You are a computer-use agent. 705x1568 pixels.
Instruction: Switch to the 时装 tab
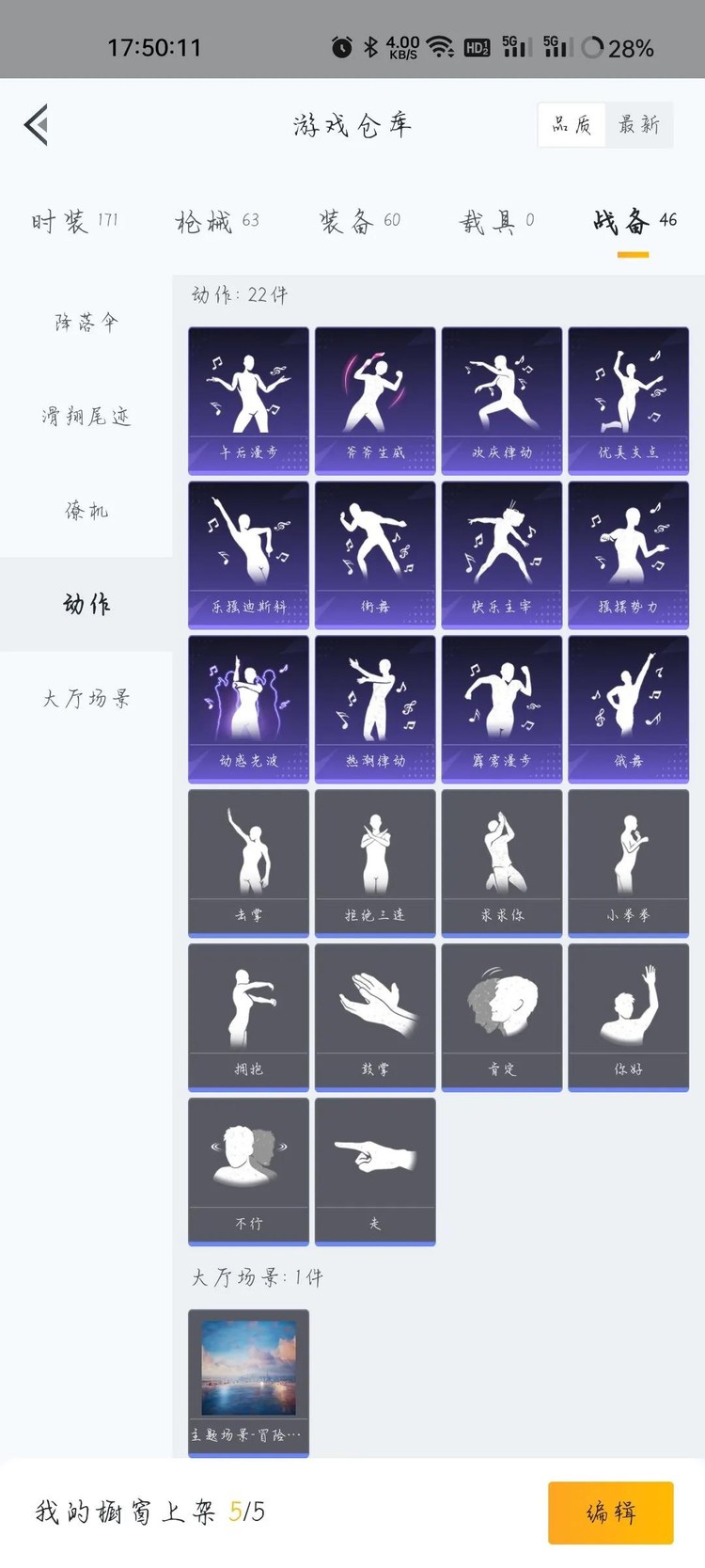pos(73,221)
